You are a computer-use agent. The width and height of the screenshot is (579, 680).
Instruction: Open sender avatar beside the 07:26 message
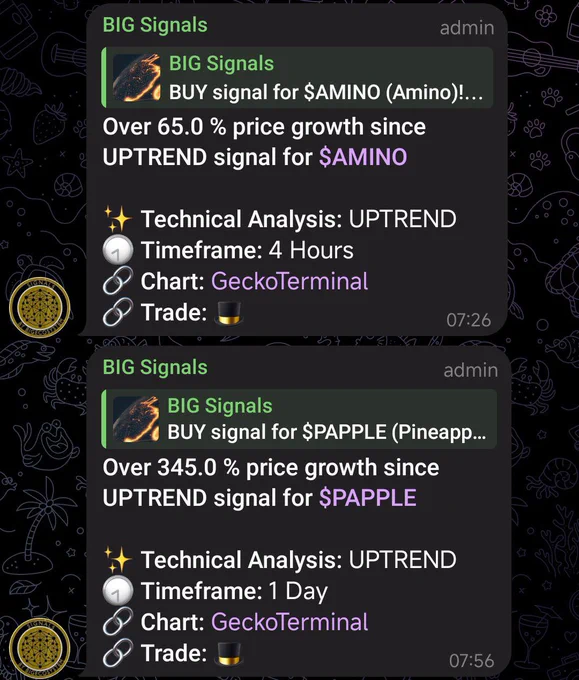point(40,307)
